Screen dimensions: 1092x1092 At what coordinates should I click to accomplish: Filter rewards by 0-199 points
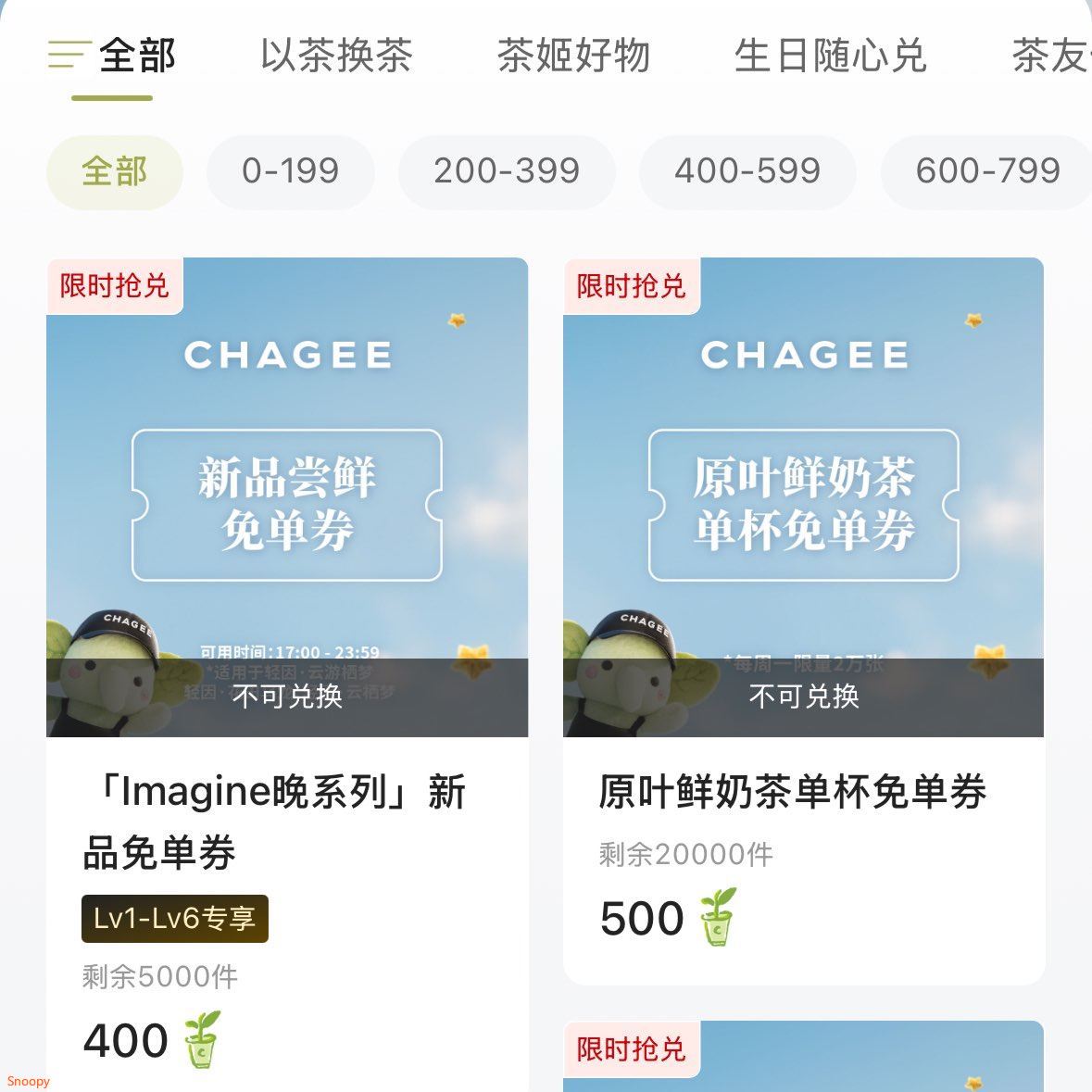[x=290, y=171]
